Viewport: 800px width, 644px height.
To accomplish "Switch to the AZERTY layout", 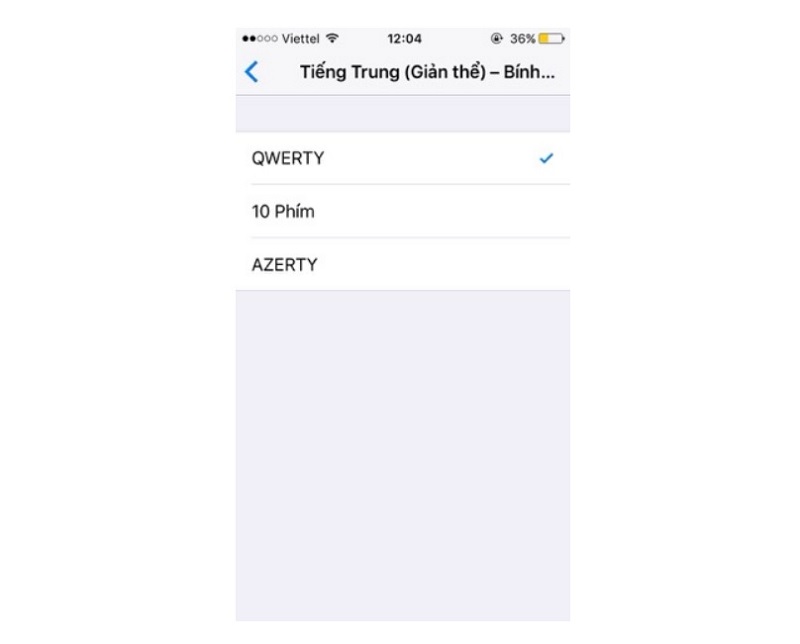I will [400, 265].
